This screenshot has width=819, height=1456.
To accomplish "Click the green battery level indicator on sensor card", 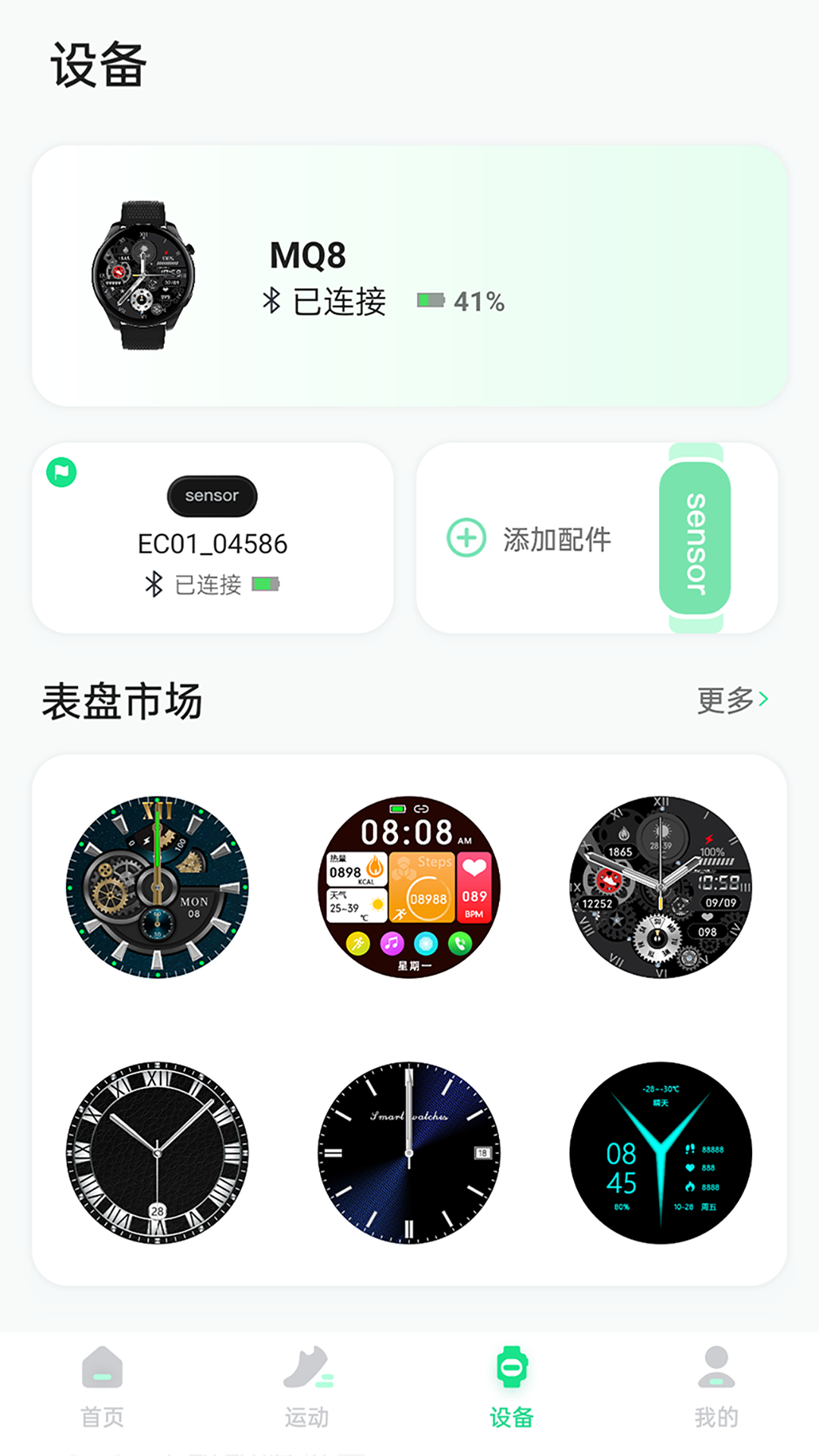I will click(x=264, y=584).
